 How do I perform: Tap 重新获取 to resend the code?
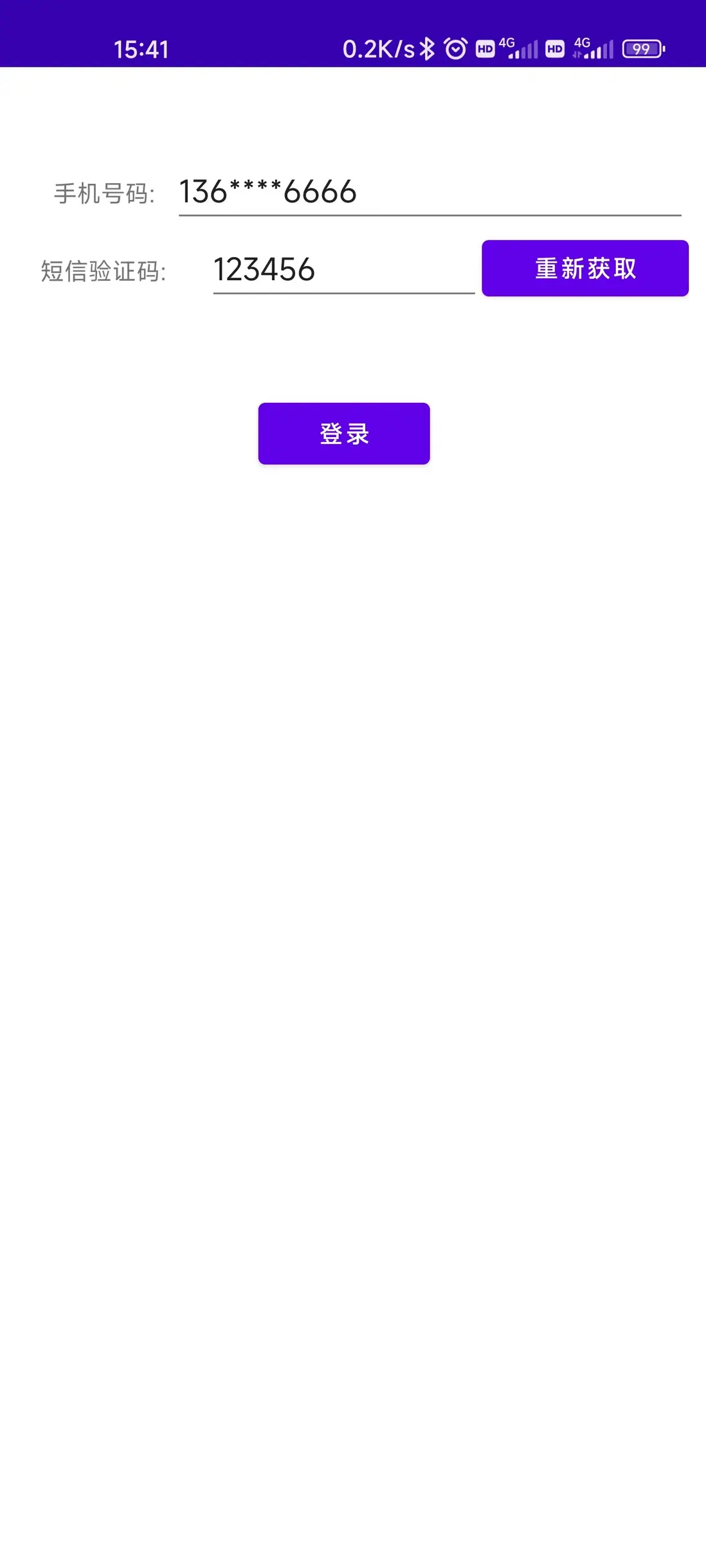(584, 269)
